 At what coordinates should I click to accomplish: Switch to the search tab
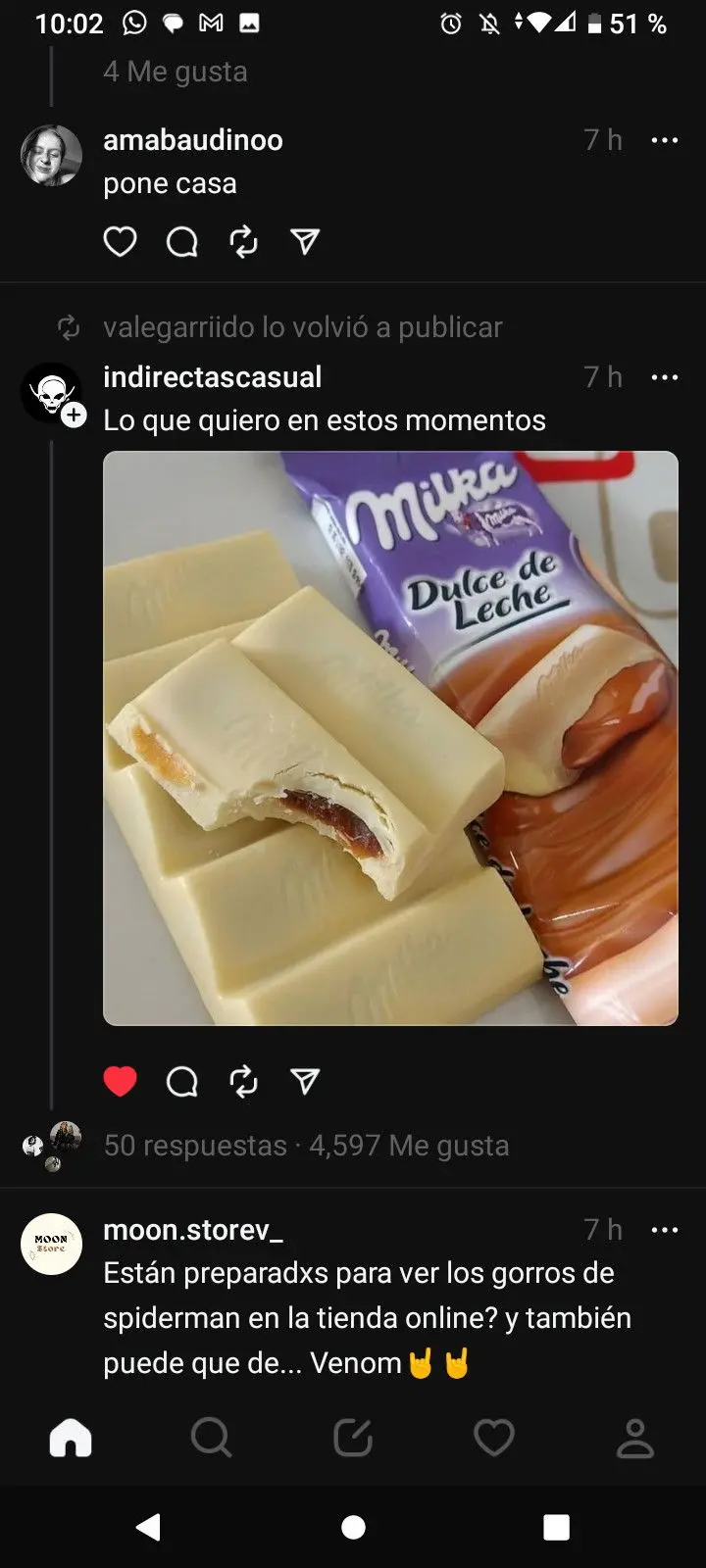pyautogui.click(x=211, y=1439)
